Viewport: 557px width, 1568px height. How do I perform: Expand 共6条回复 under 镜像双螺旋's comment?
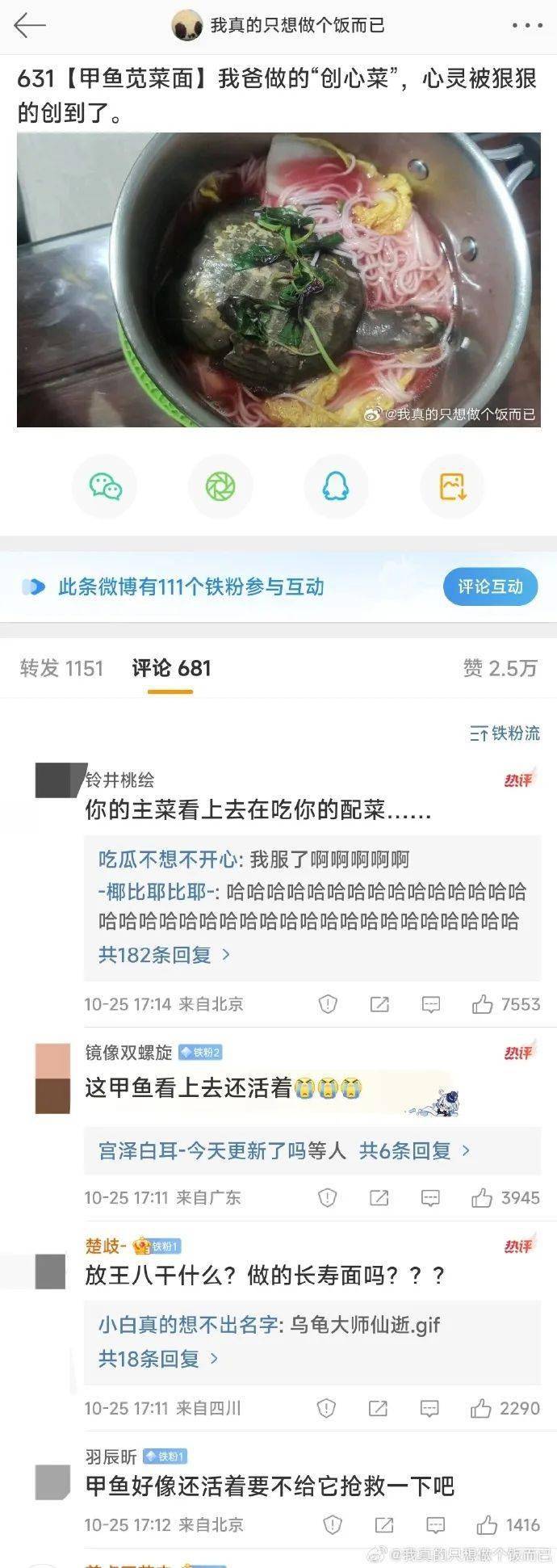(x=413, y=1150)
